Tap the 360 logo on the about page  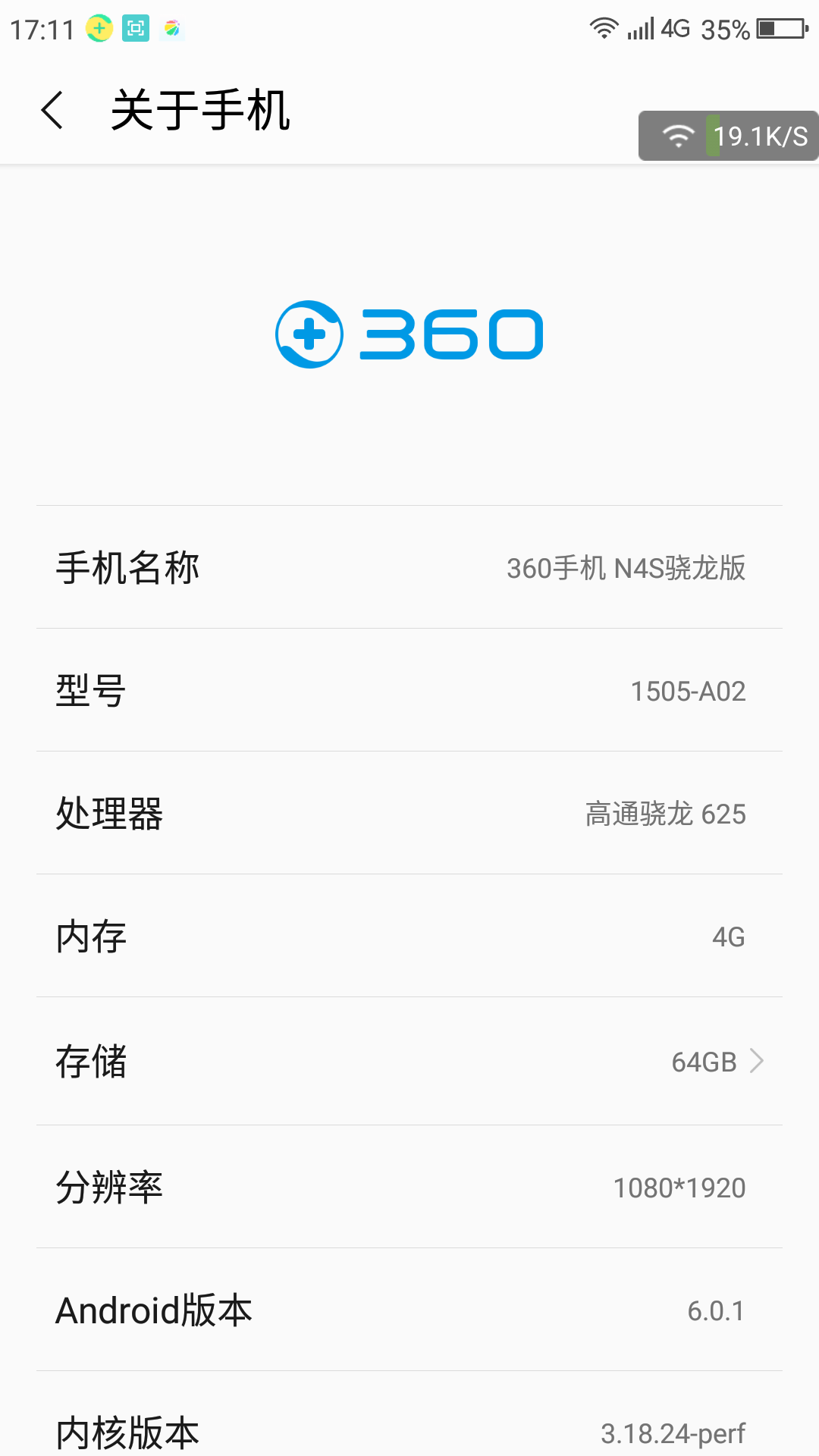click(x=409, y=334)
